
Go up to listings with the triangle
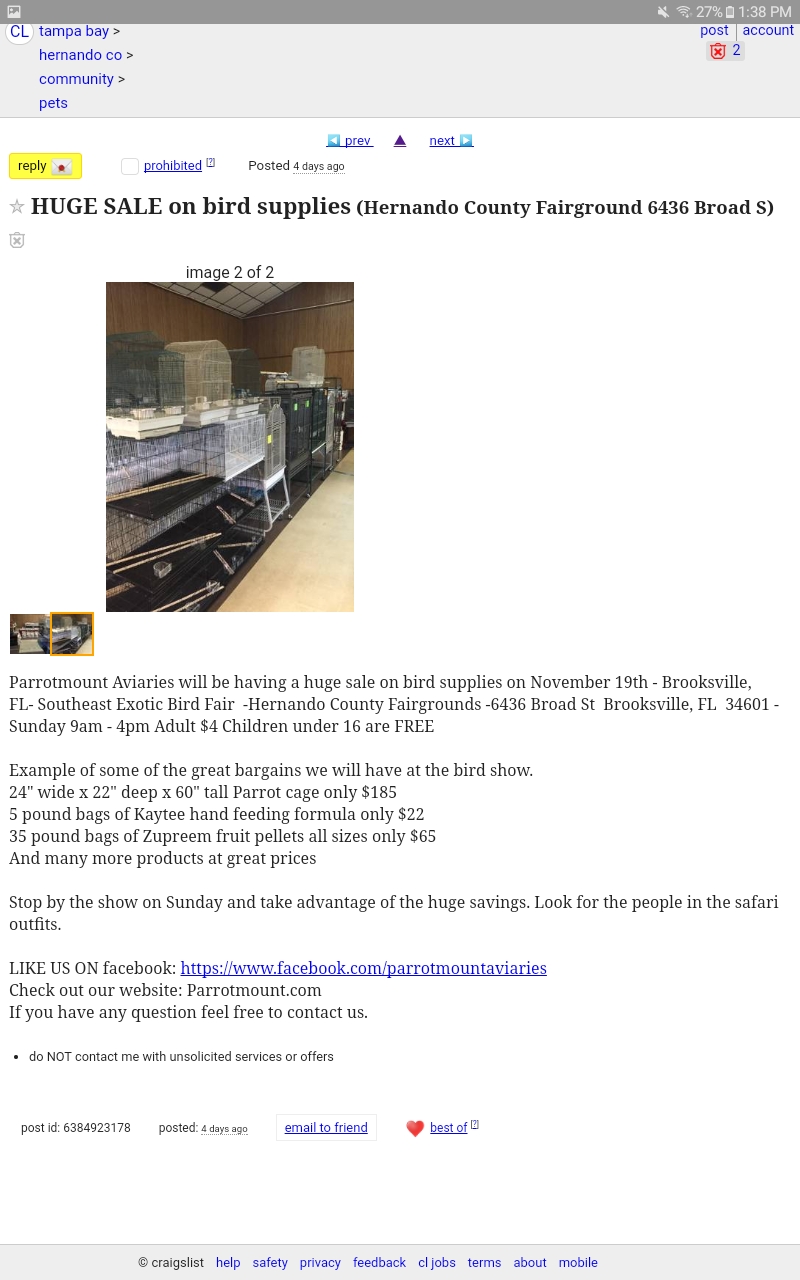coord(400,141)
